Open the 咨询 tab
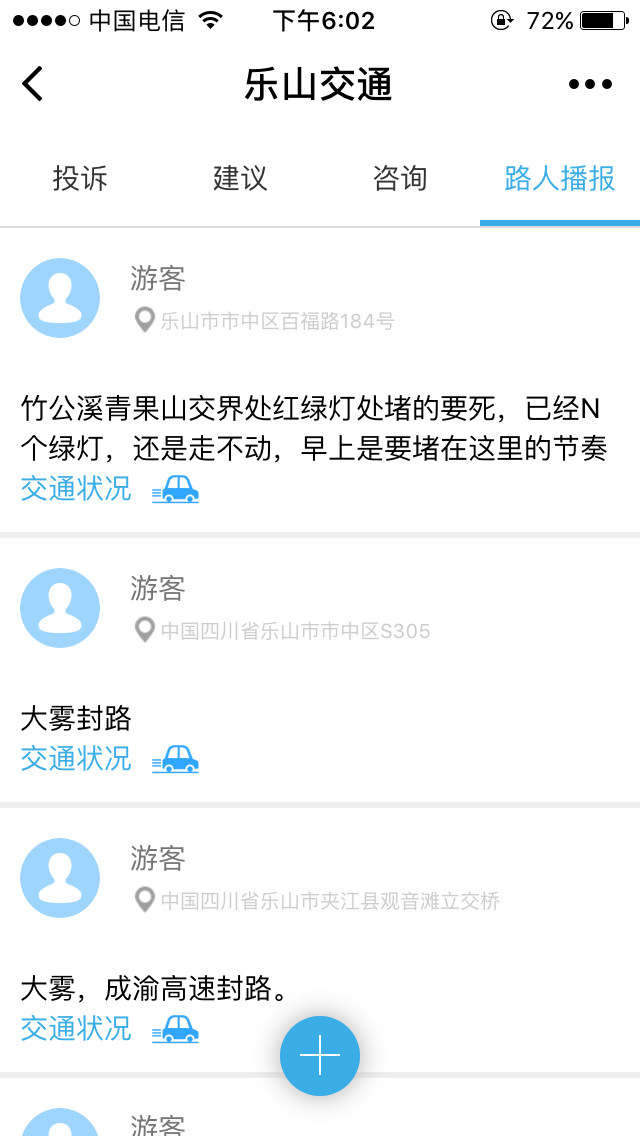Screen dimensions: 640x1136 400,179
